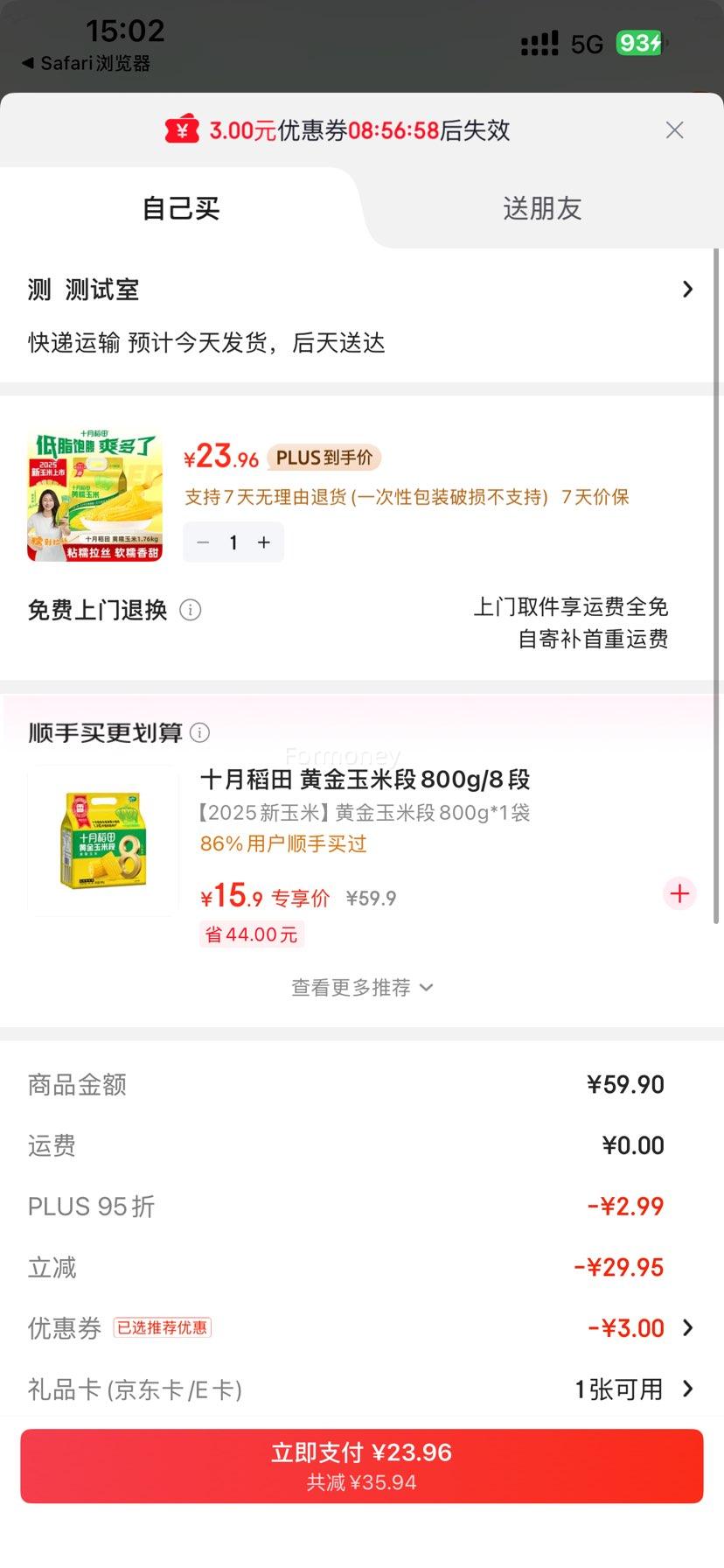Tap the red plus to add 黄金玉米段

tap(679, 893)
